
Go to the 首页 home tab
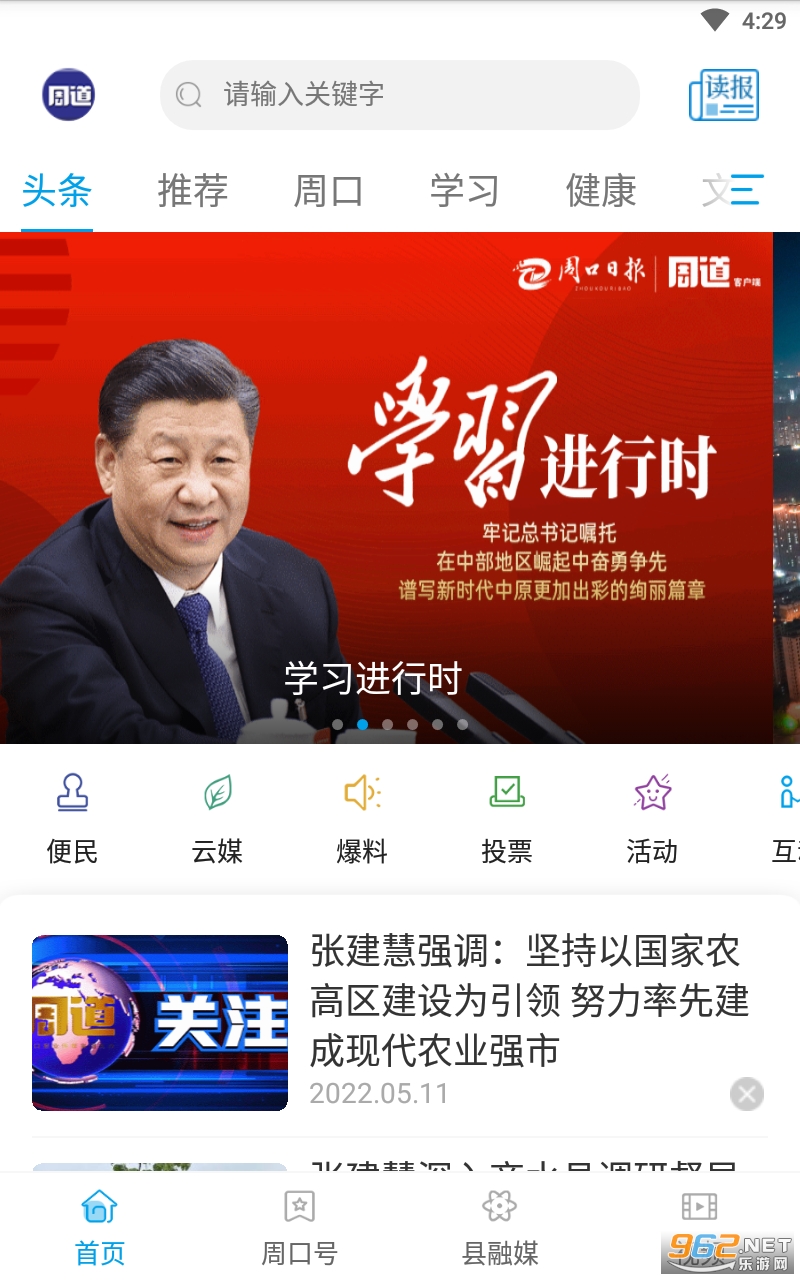[x=100, y=1228]
